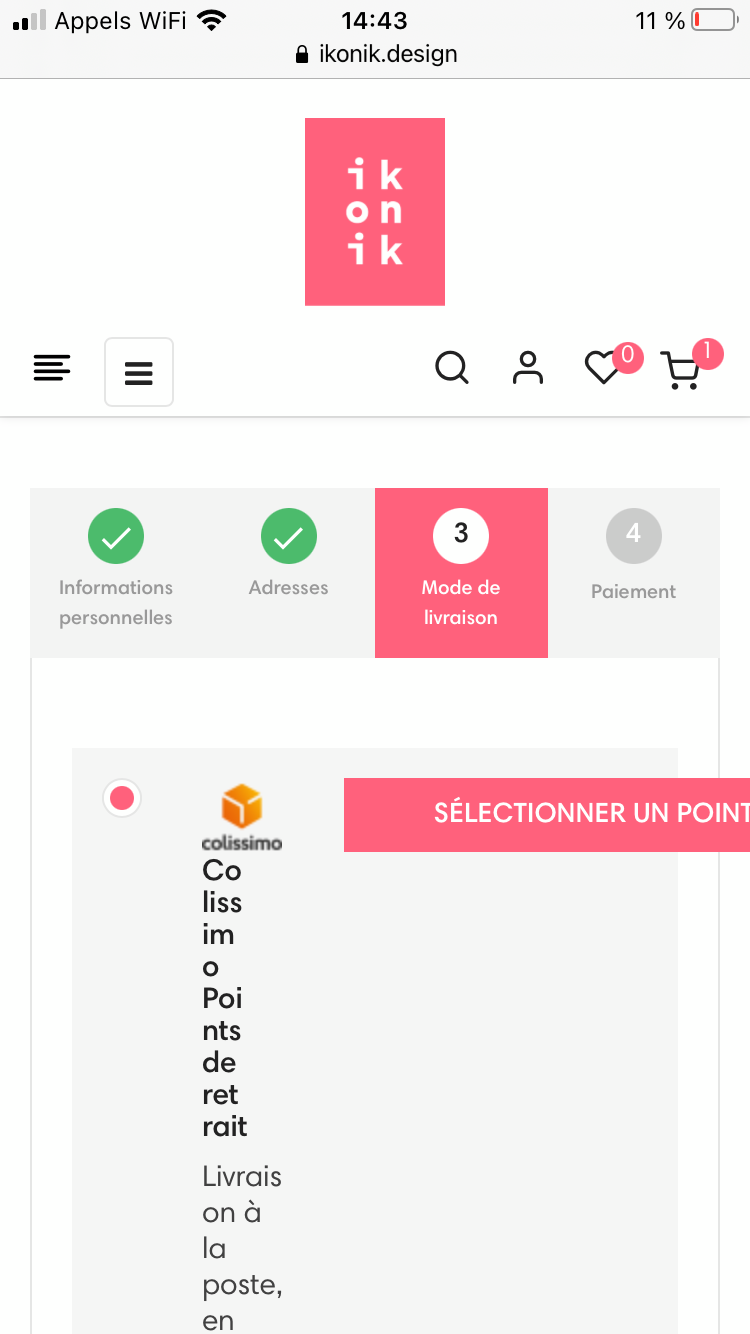Viewport: 750px width, 1334px height.
Task: Return to the Adresses step
Action: (x=289, y=560)
